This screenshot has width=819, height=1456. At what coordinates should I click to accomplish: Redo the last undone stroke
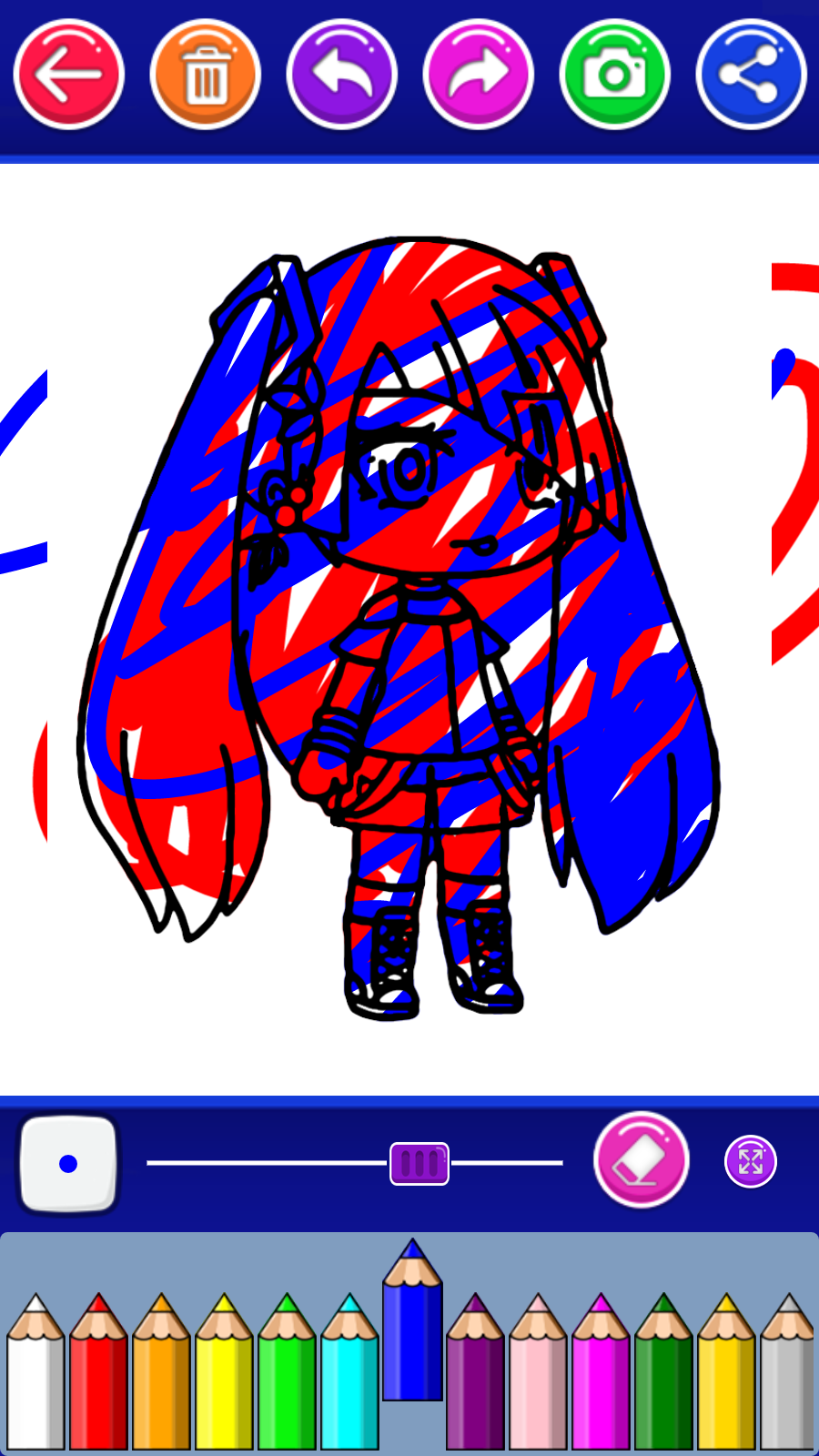[x=479, y=75]
